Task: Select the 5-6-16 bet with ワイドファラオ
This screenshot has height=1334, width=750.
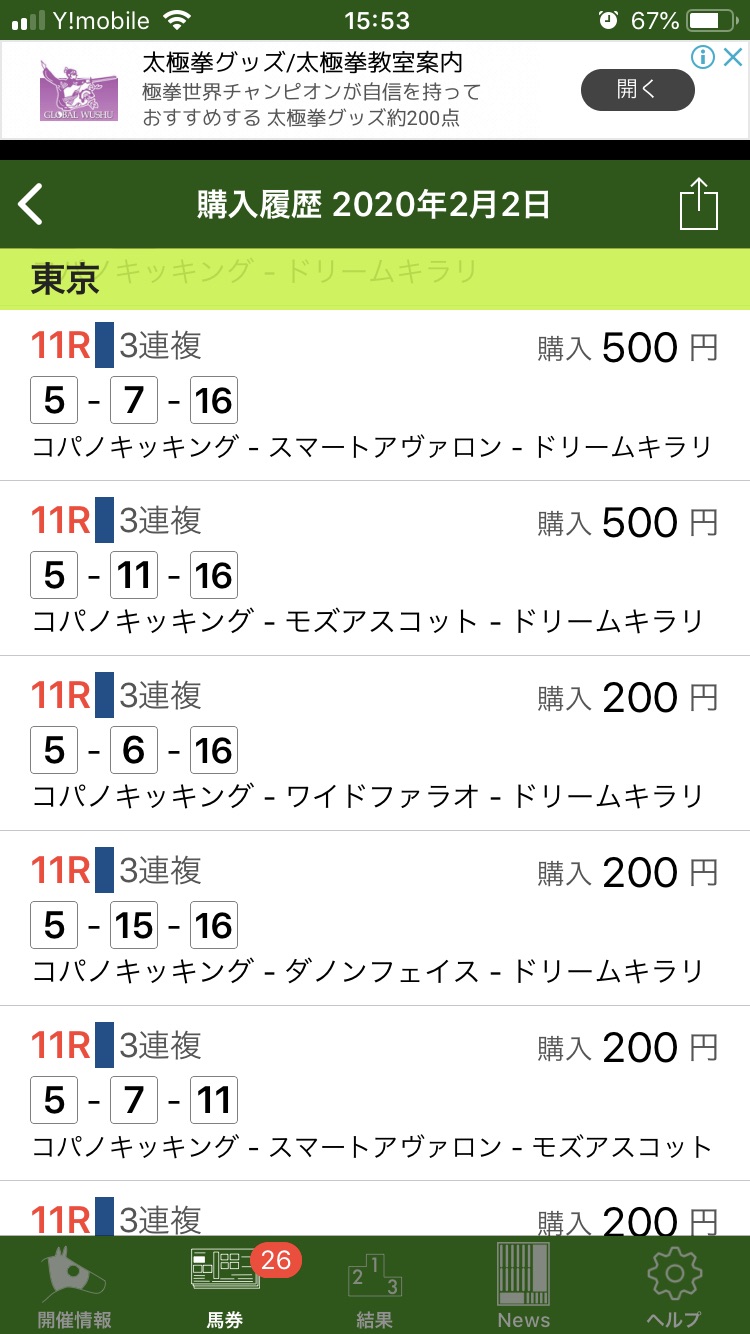Action: click(375, 744)
